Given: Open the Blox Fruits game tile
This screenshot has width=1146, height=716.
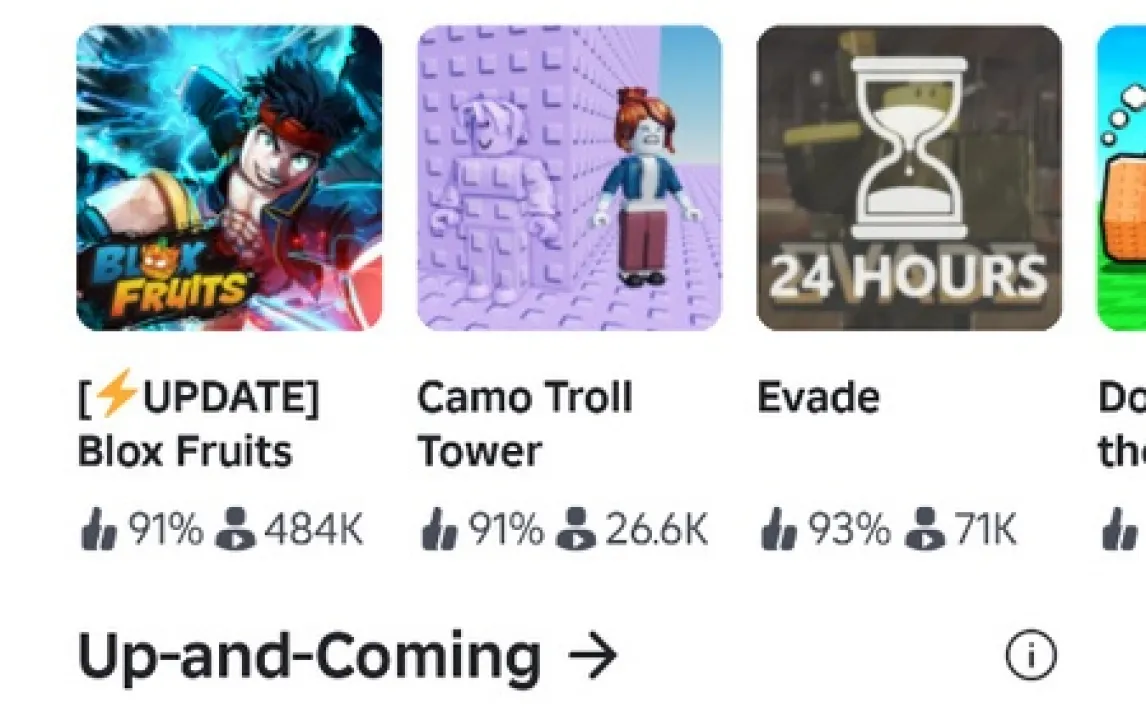Looking at the screenshot, I should coord(229,178).
